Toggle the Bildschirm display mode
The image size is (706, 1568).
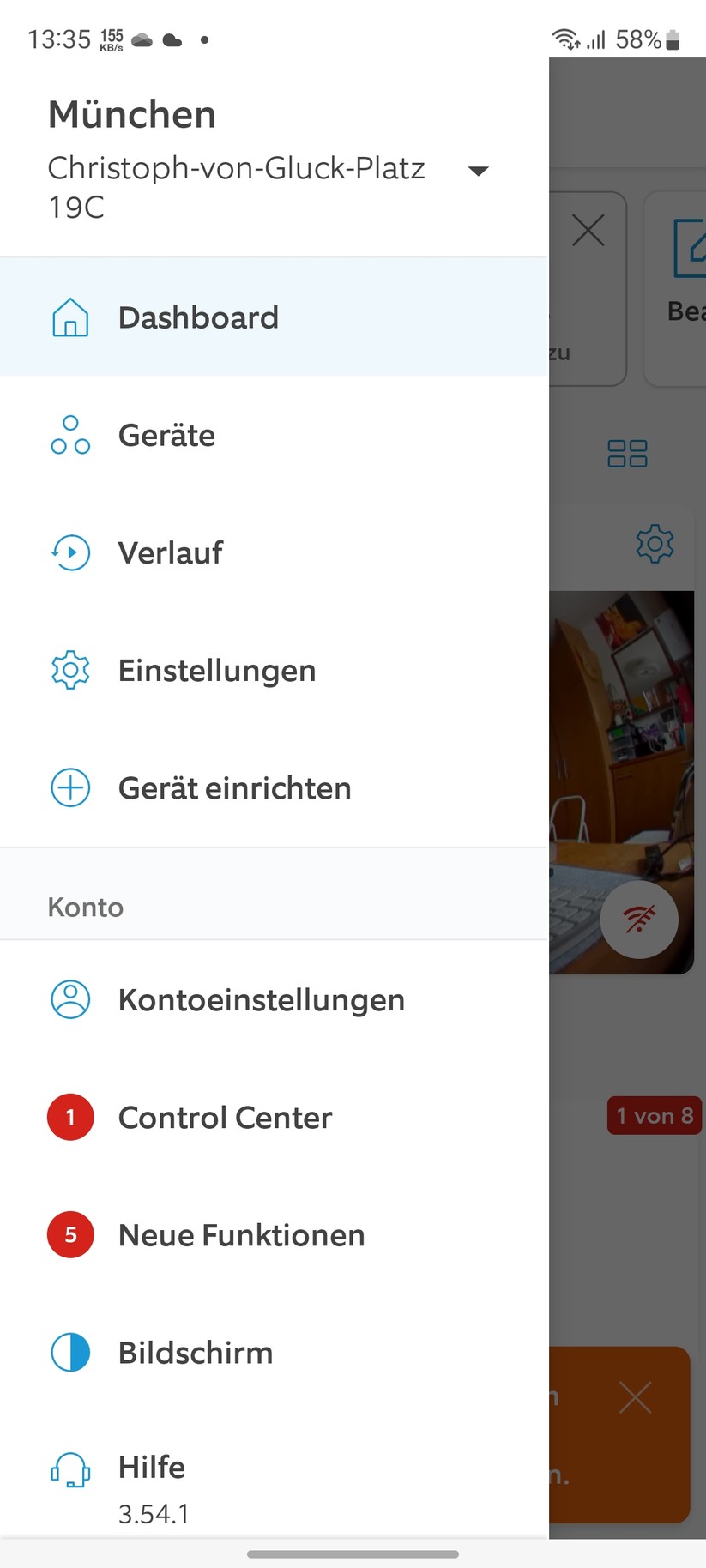pyautogui.click(x=70, y=1352)
